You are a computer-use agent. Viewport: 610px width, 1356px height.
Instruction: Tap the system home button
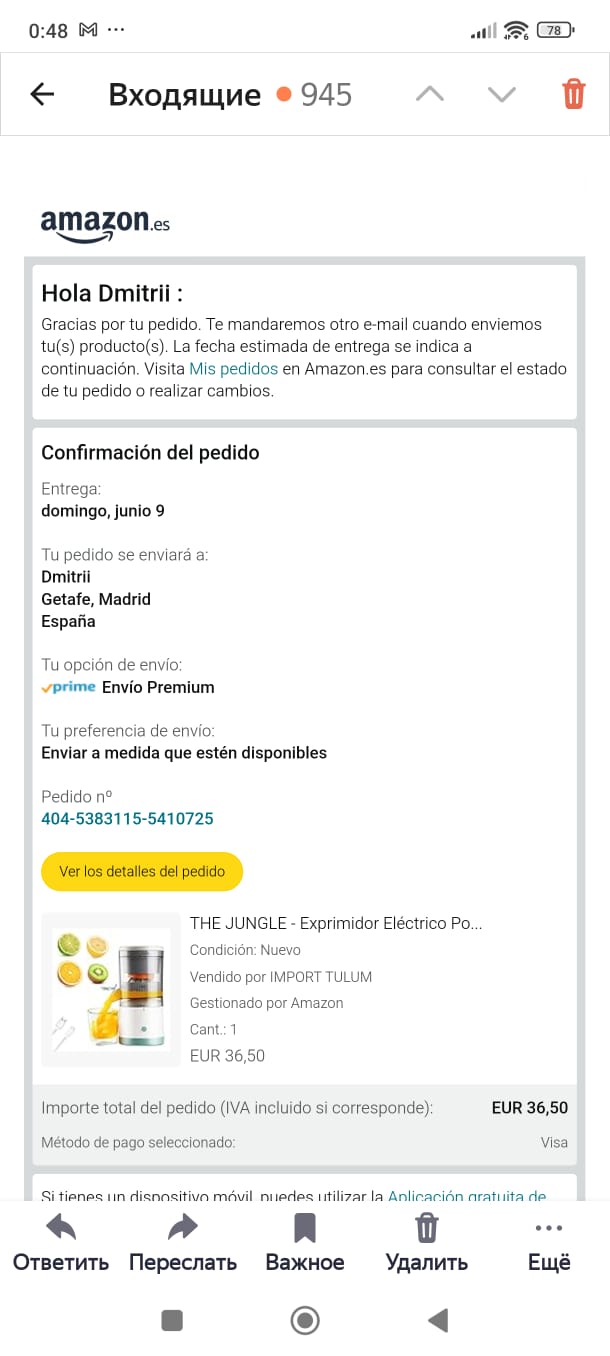pos(305,1321)
